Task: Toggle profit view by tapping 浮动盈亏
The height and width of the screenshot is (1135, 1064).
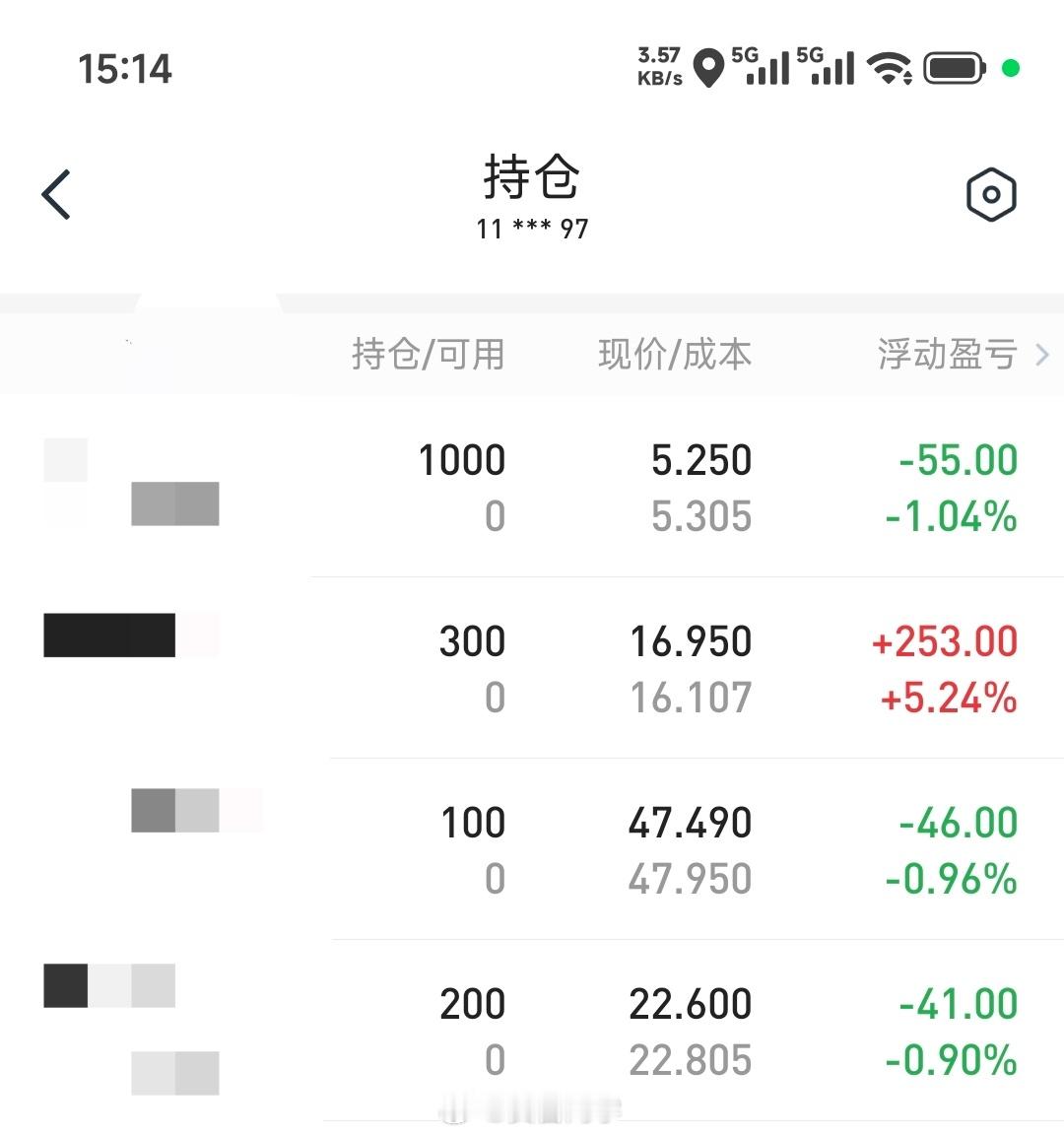Action: point(943,355)
